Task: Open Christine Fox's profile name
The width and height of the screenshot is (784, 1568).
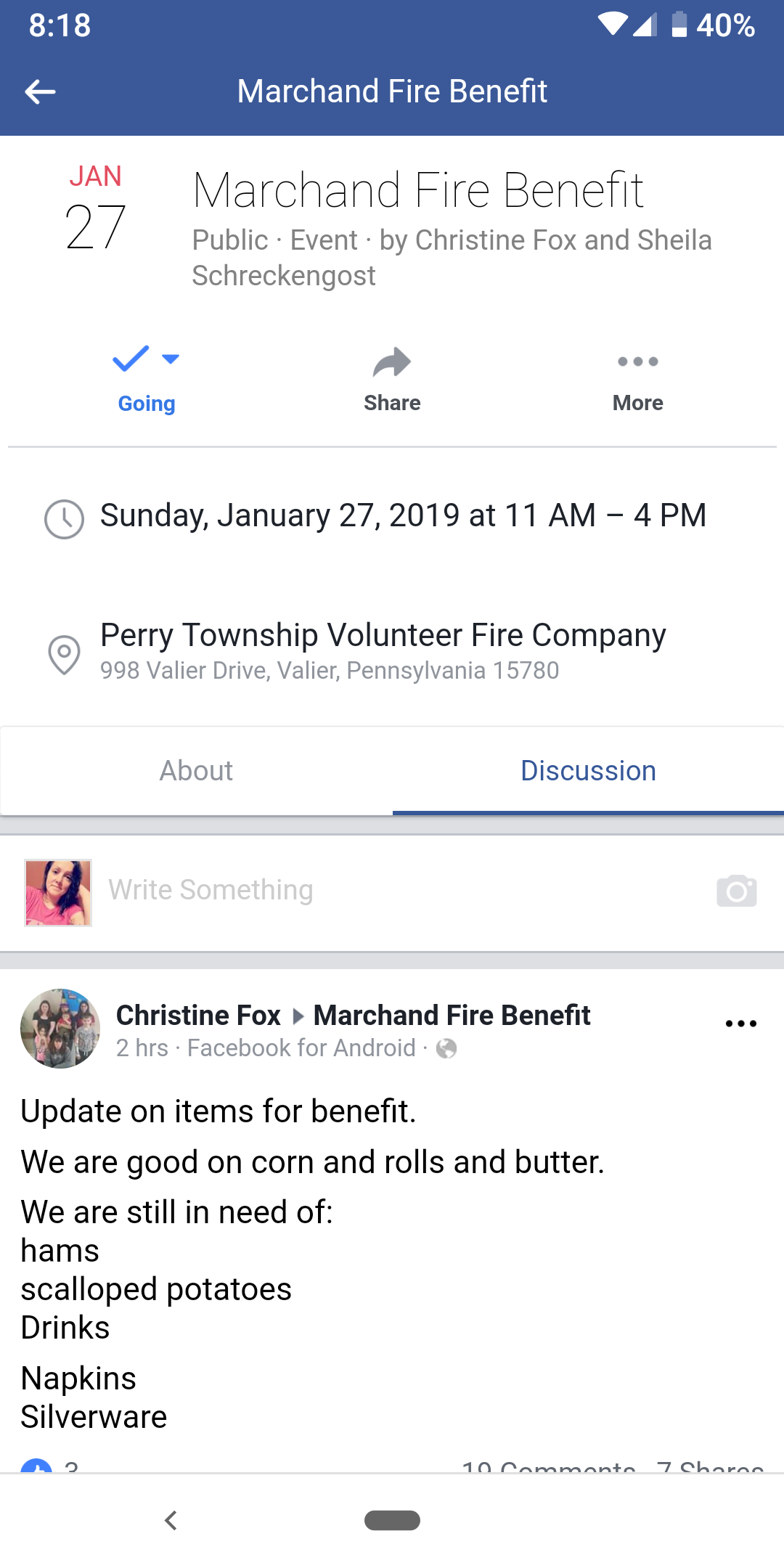Action: 198,1015
